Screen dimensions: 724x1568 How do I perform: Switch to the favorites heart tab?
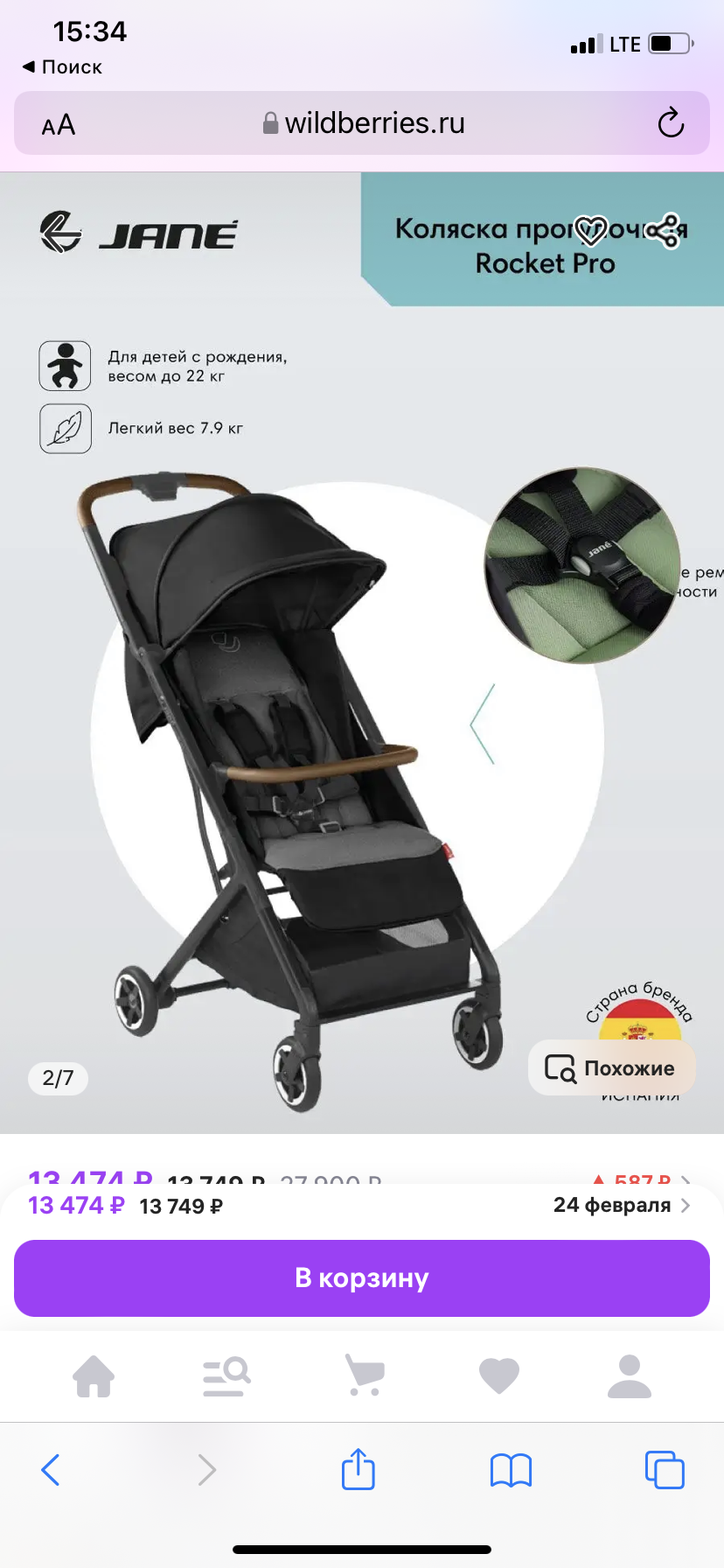(499, 1376)
